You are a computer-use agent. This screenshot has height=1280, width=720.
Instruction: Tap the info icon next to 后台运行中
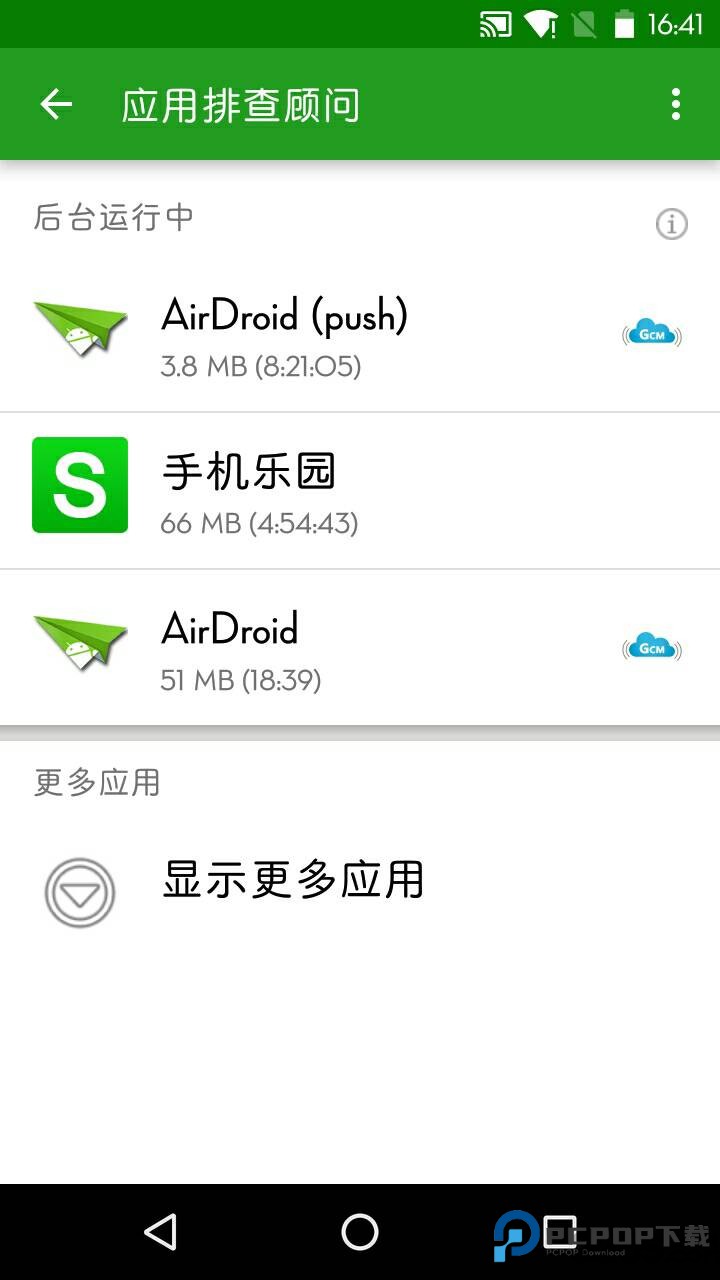click(x=672, y=223)
